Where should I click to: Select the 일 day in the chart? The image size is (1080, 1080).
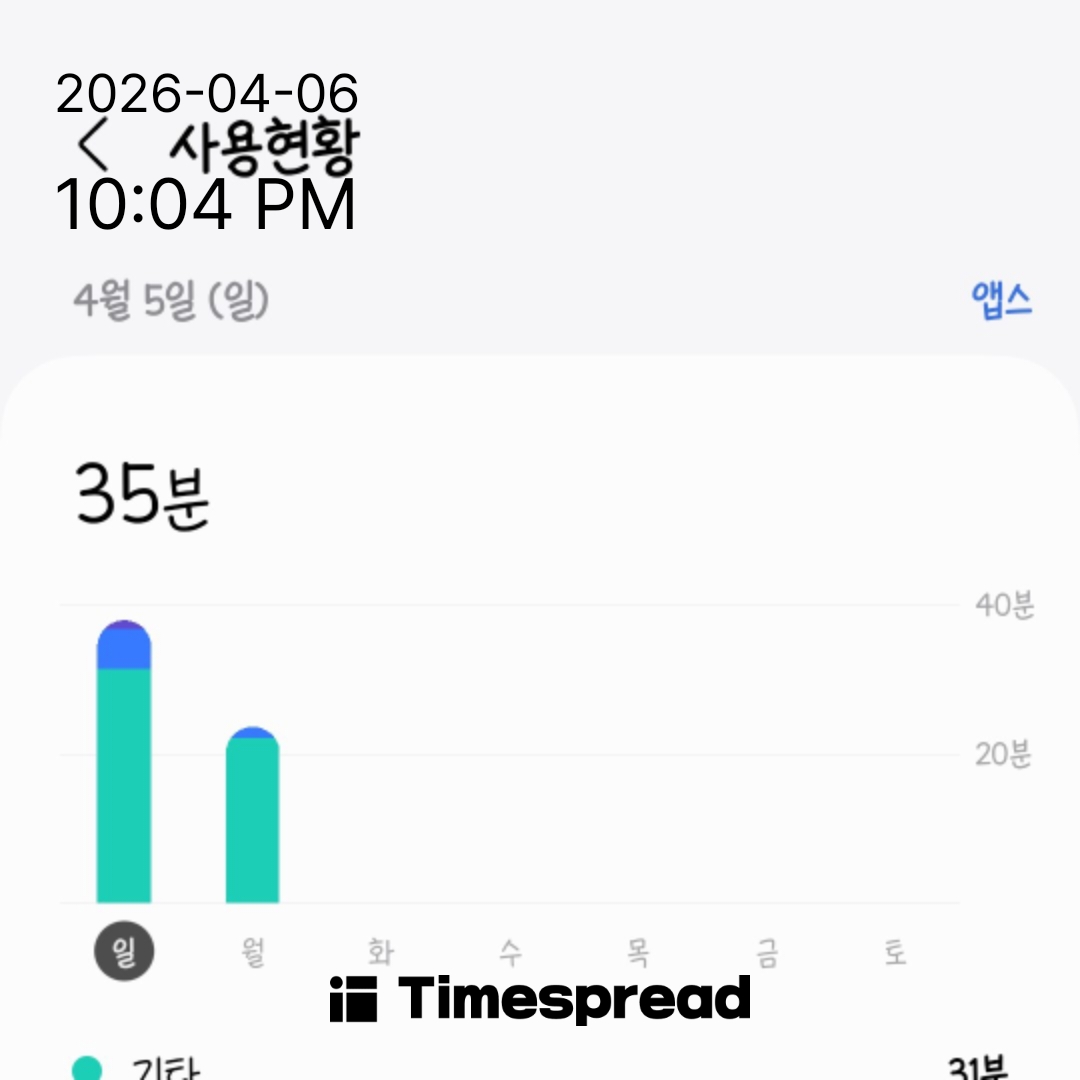[124, 953]
